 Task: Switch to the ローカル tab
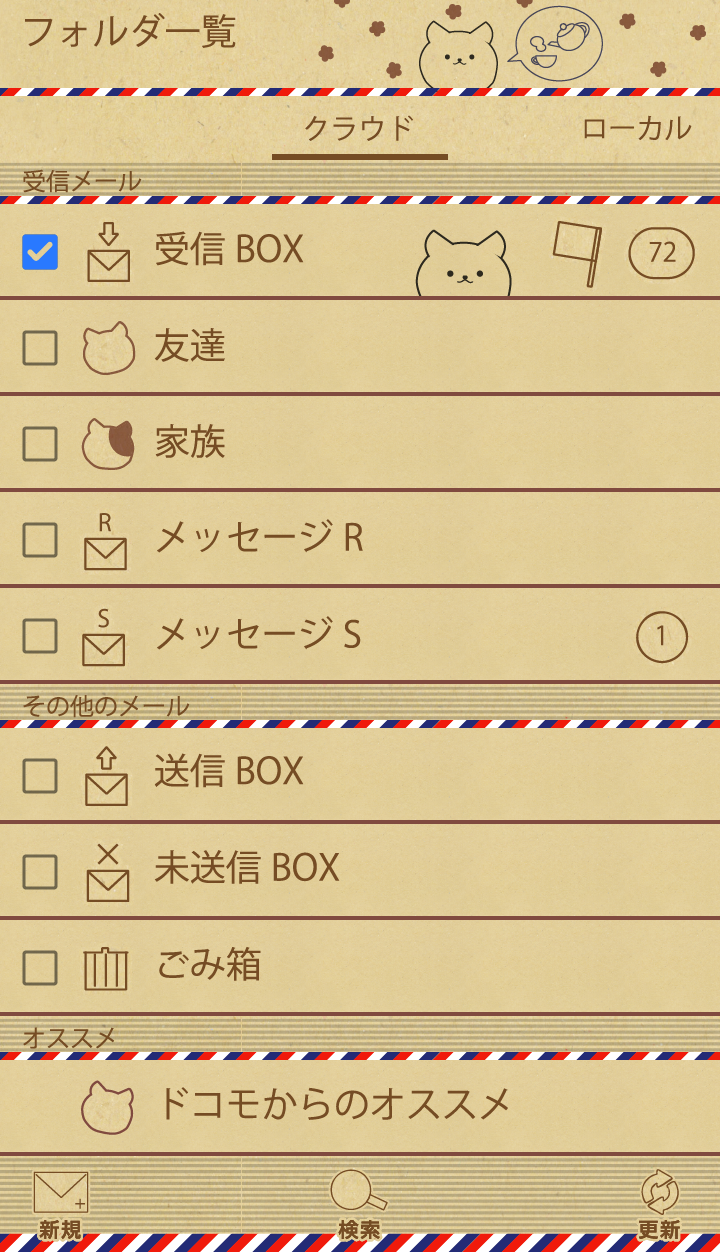click(x=636, y=129)
